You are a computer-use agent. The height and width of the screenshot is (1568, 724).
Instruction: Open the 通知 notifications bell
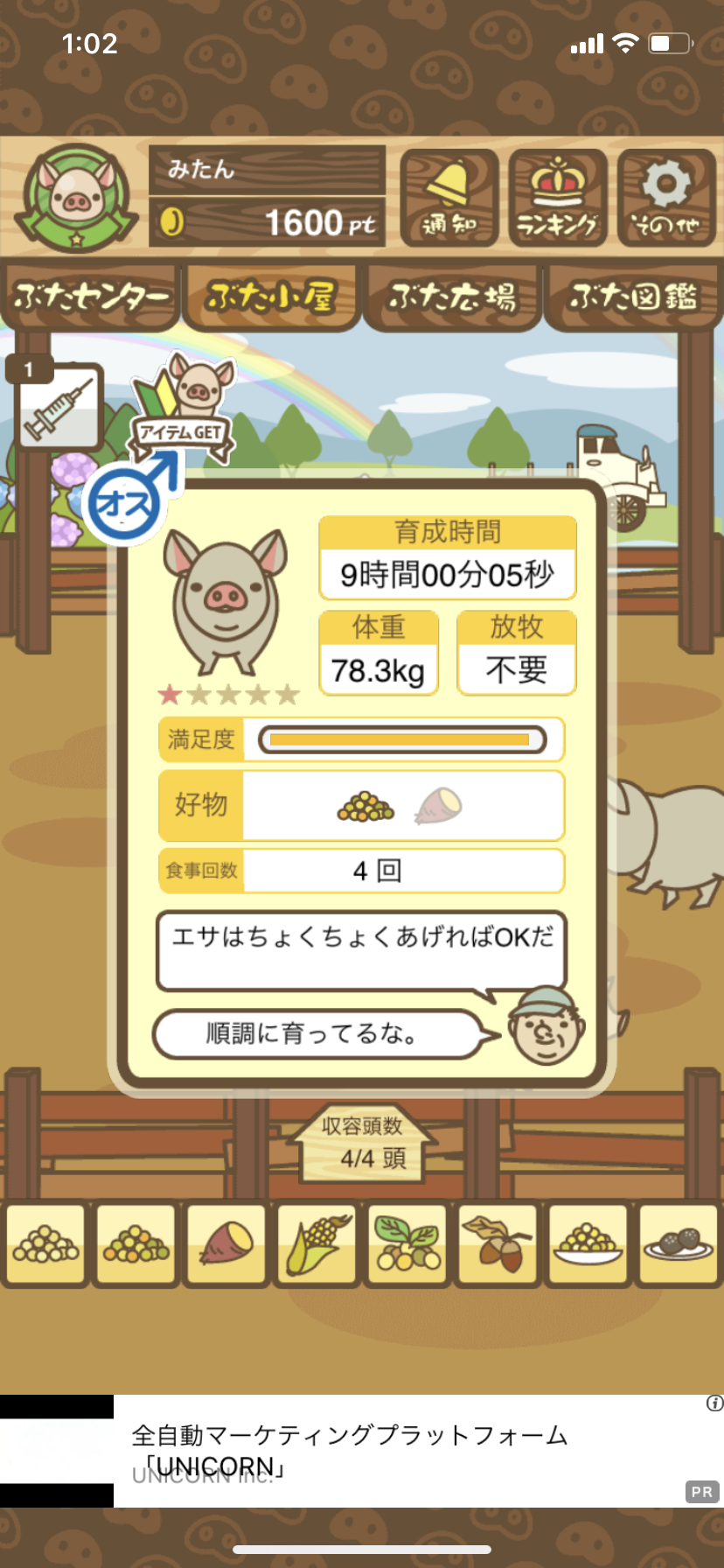pos(449,199)
